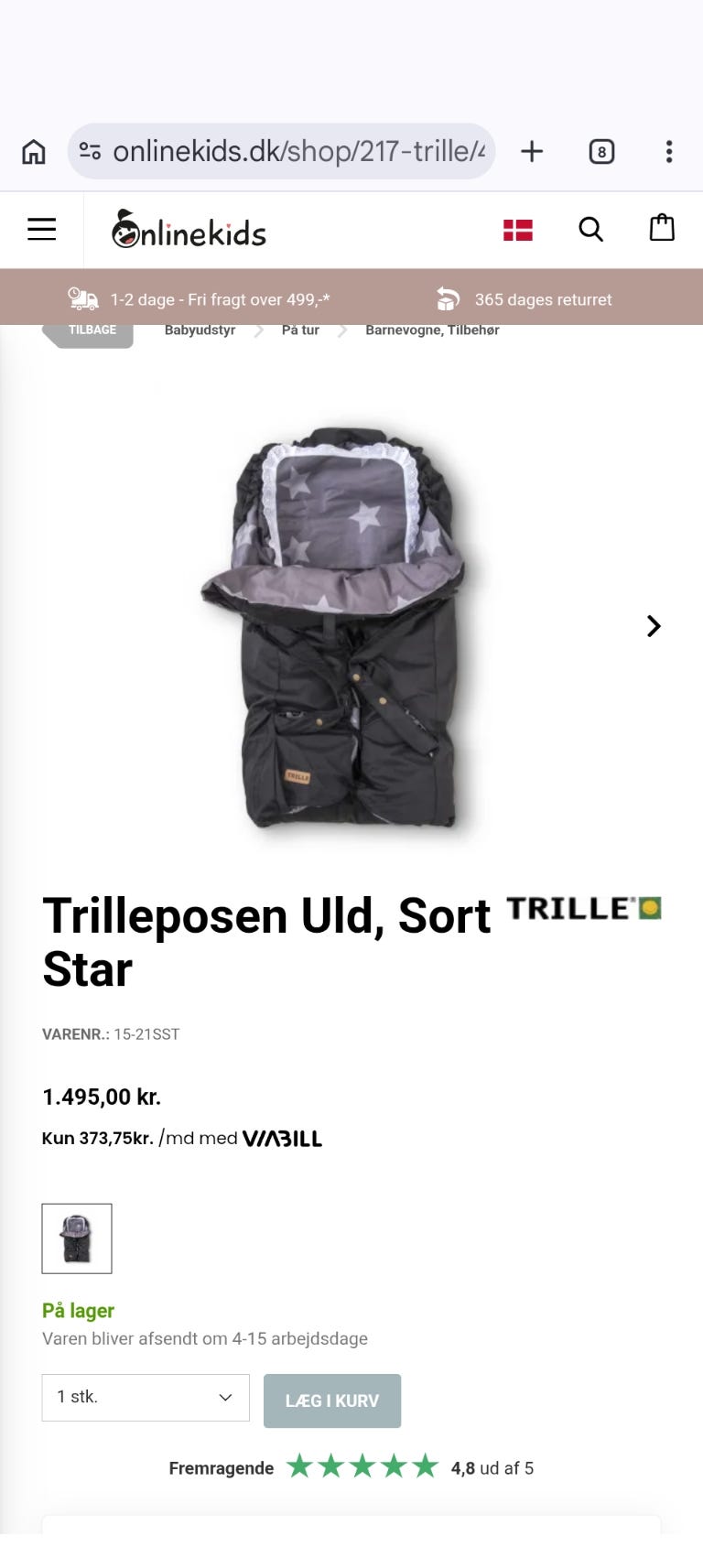Open Chrome's three-dot overflow menu
This screenshot has width=703, height=1568.
tap(669, 151)
